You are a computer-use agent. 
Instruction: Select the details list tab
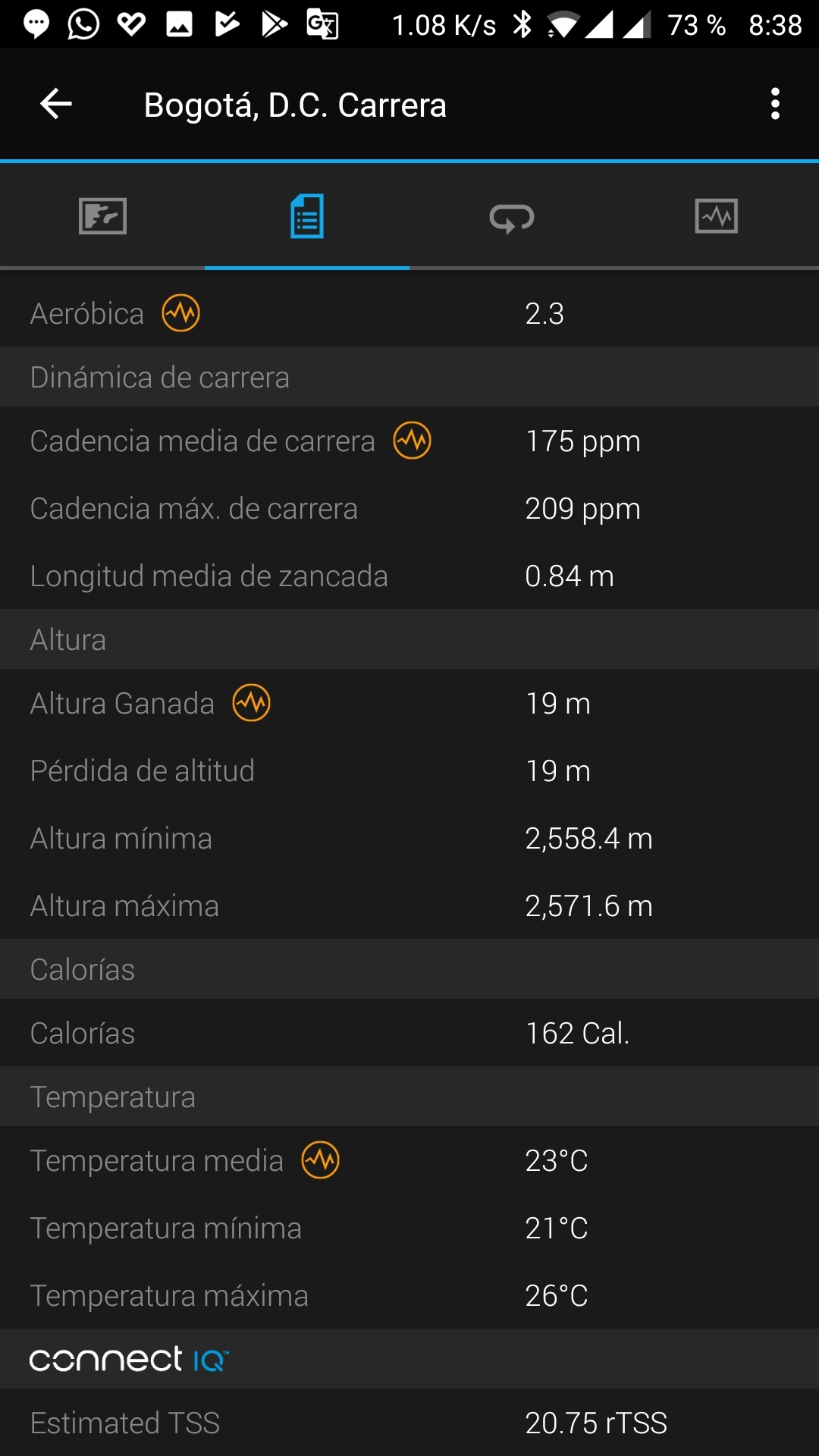(307, 216)
